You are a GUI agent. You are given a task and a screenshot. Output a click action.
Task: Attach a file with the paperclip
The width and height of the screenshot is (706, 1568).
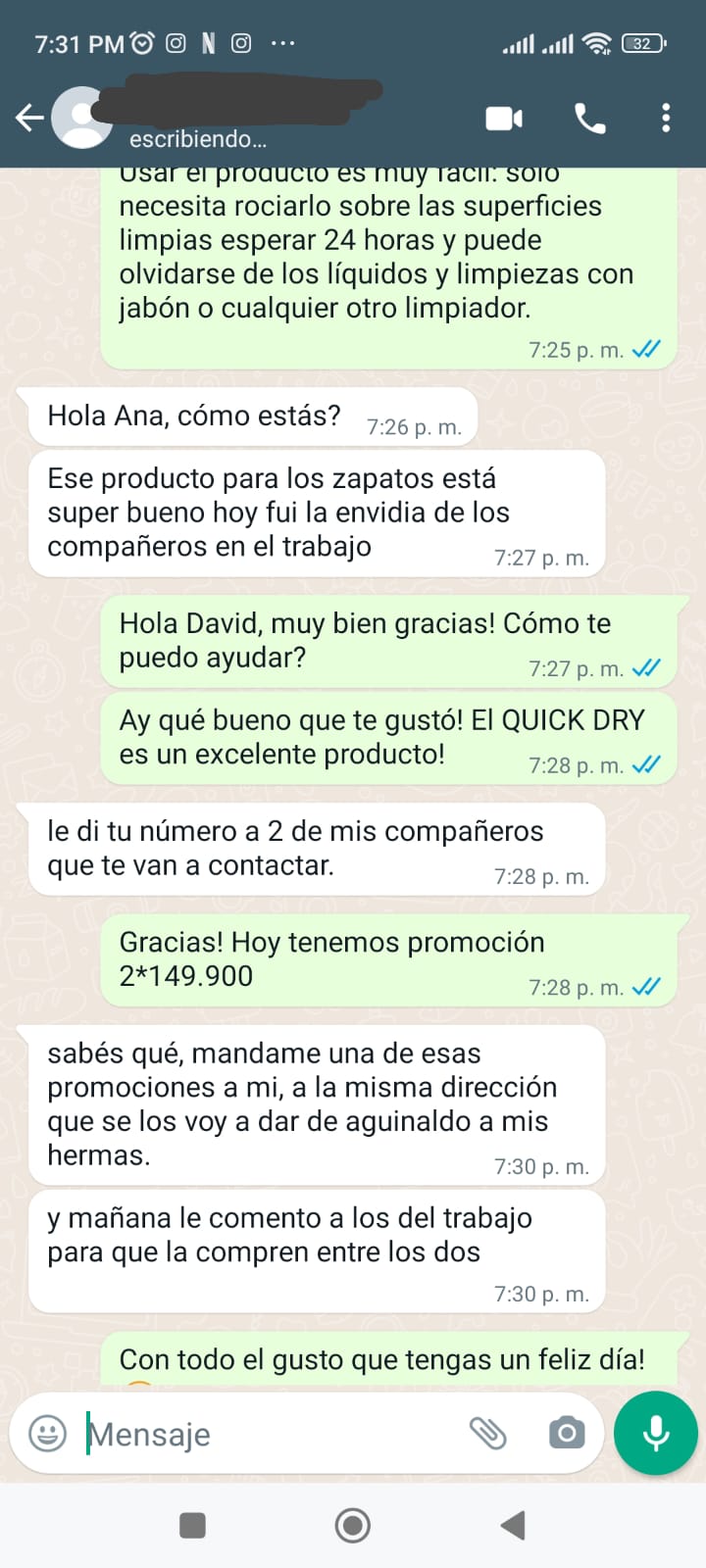487,1434
